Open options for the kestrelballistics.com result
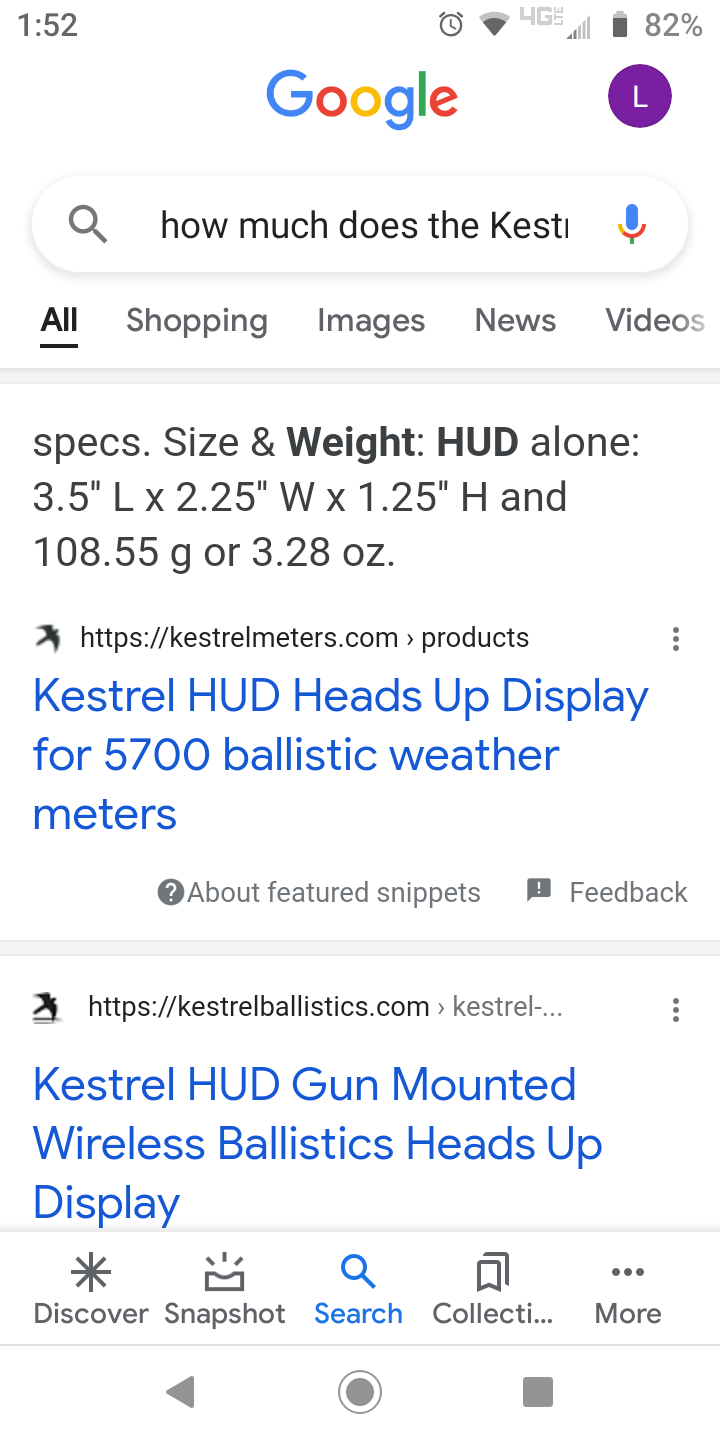The height and width of the screenshot is (1440, 720). tap(676, 1009)
